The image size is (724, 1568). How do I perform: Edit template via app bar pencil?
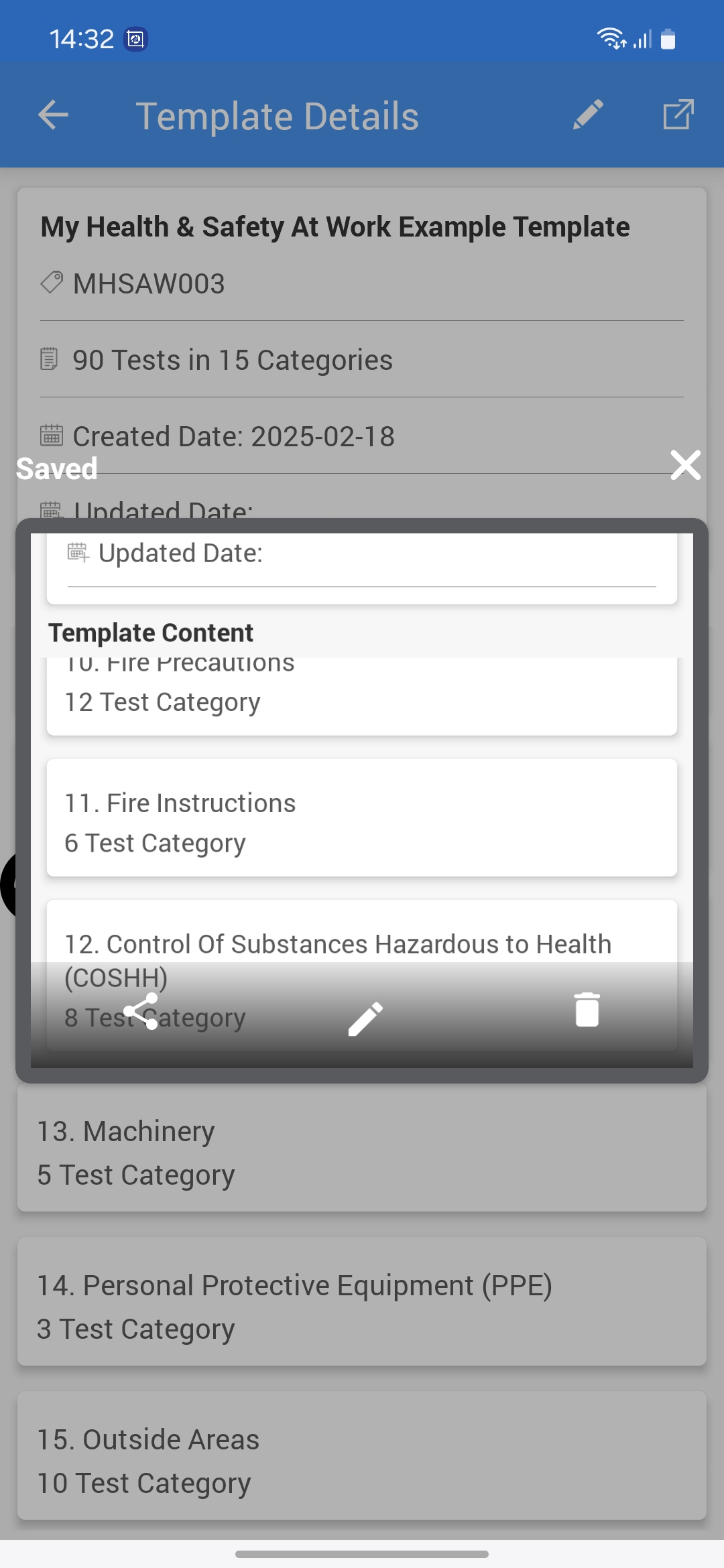pos(588,115)
